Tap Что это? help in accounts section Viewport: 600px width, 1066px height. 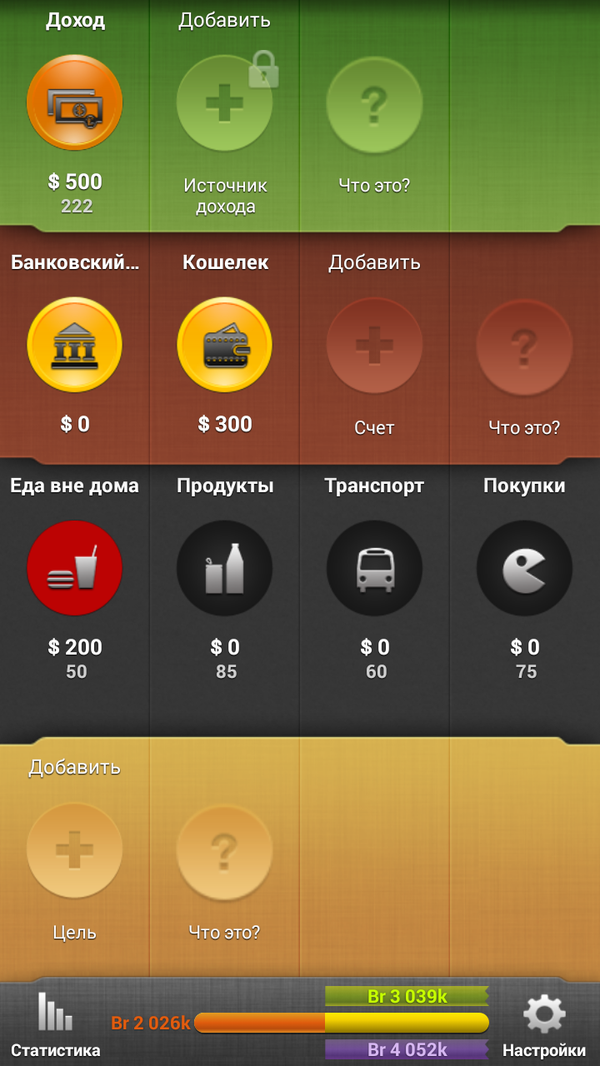[524, 345]
